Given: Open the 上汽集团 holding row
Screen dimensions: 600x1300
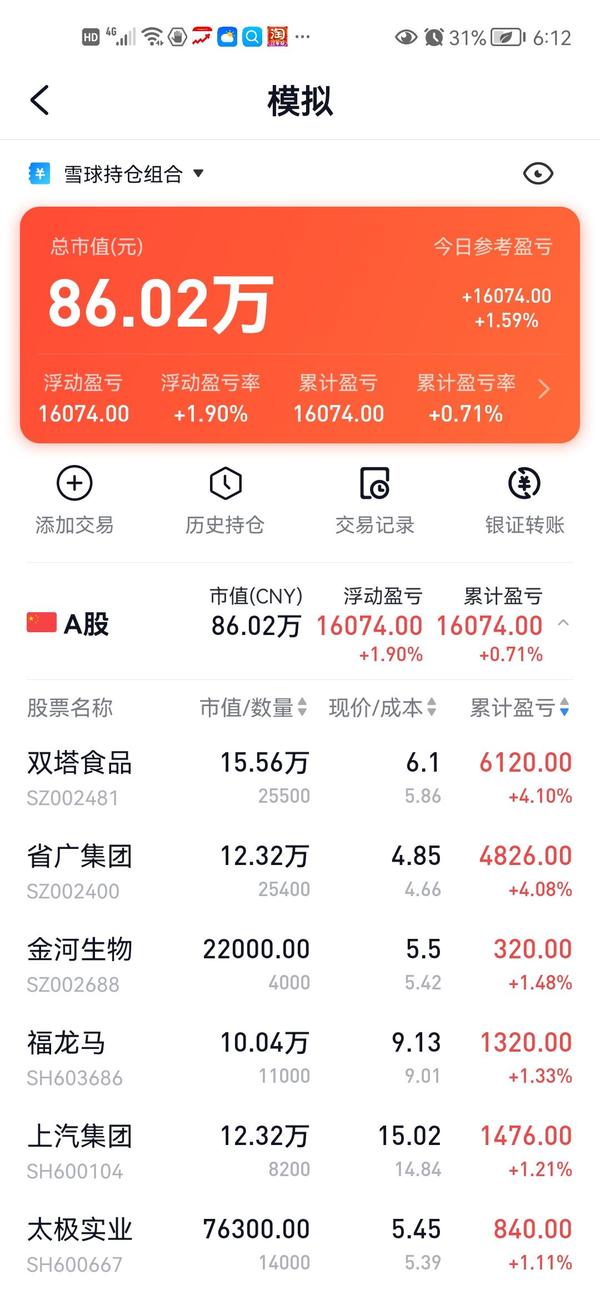Looking at the screenshot, I should (300, 1152).
